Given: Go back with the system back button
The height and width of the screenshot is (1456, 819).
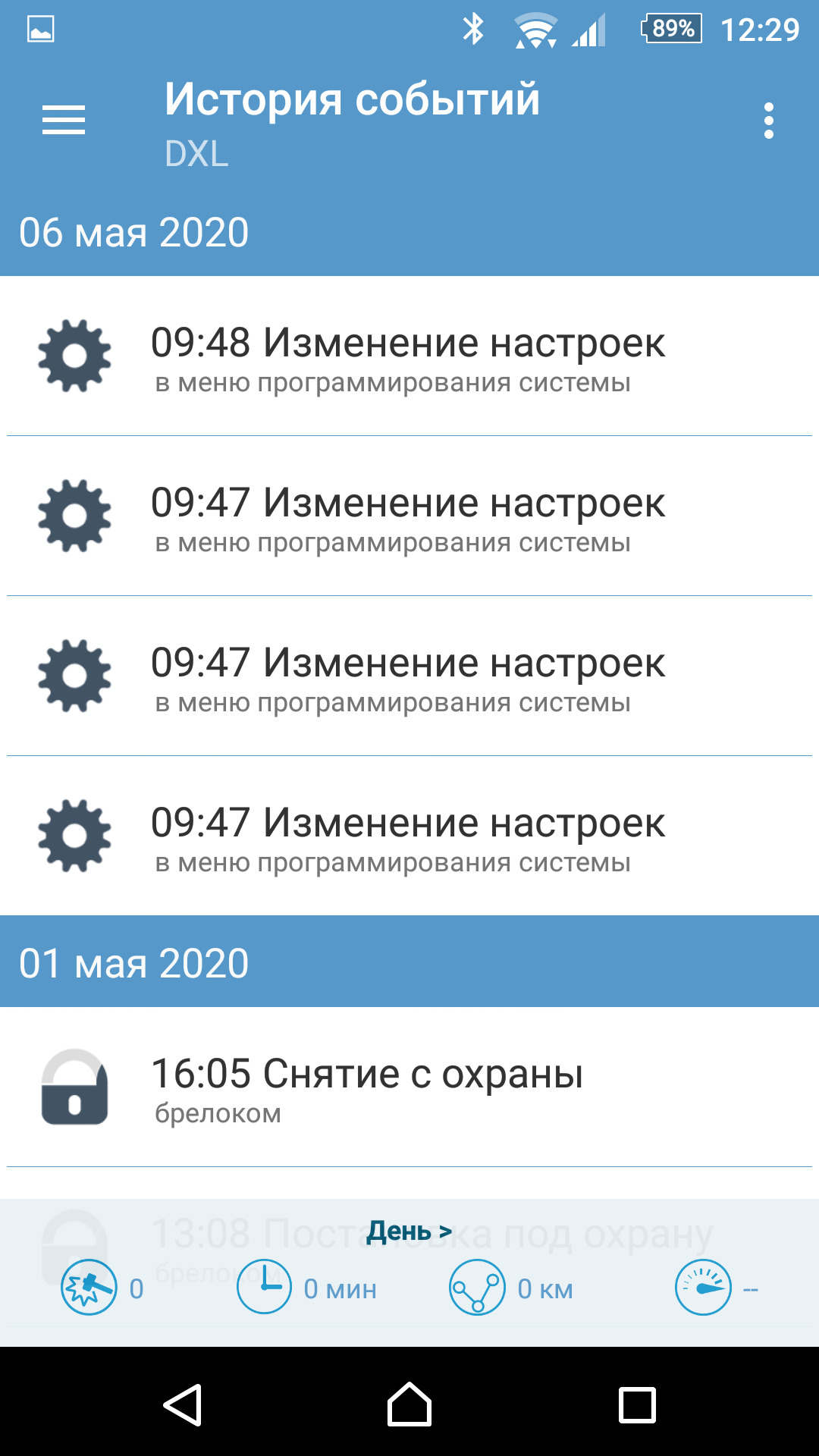Looking at the screenshot, I should click(183, 1404).
